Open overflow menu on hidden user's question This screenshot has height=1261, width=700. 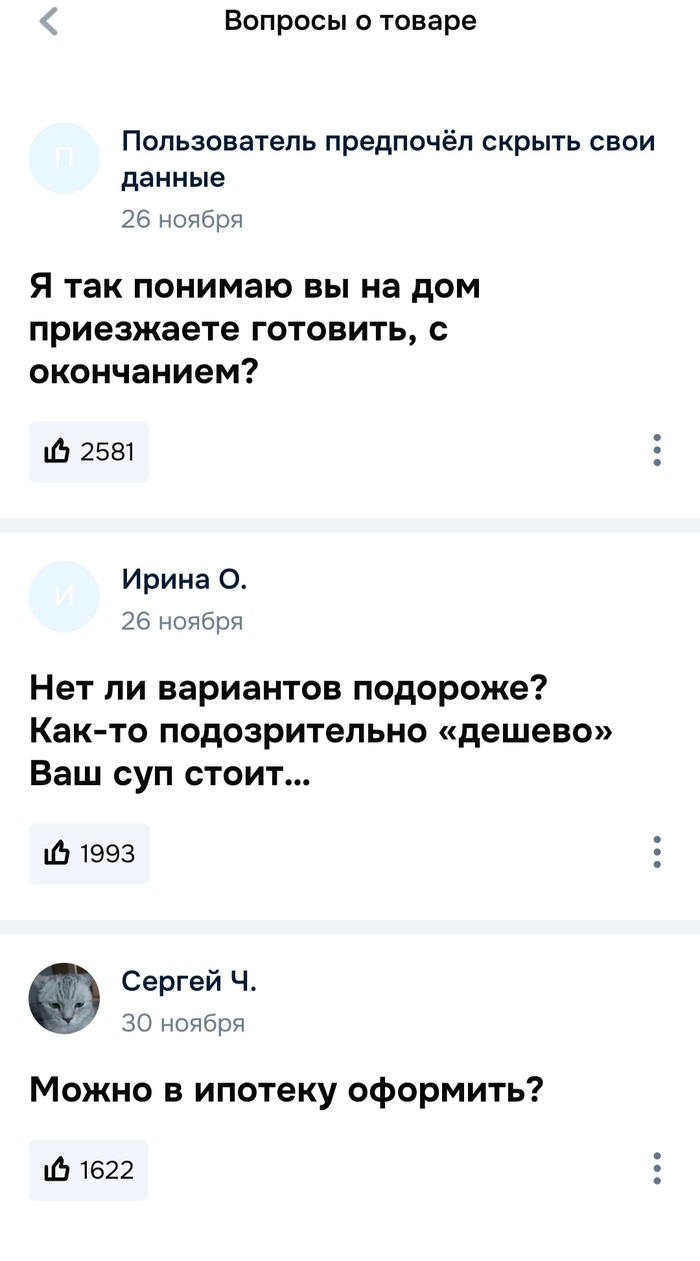point(656,451)
